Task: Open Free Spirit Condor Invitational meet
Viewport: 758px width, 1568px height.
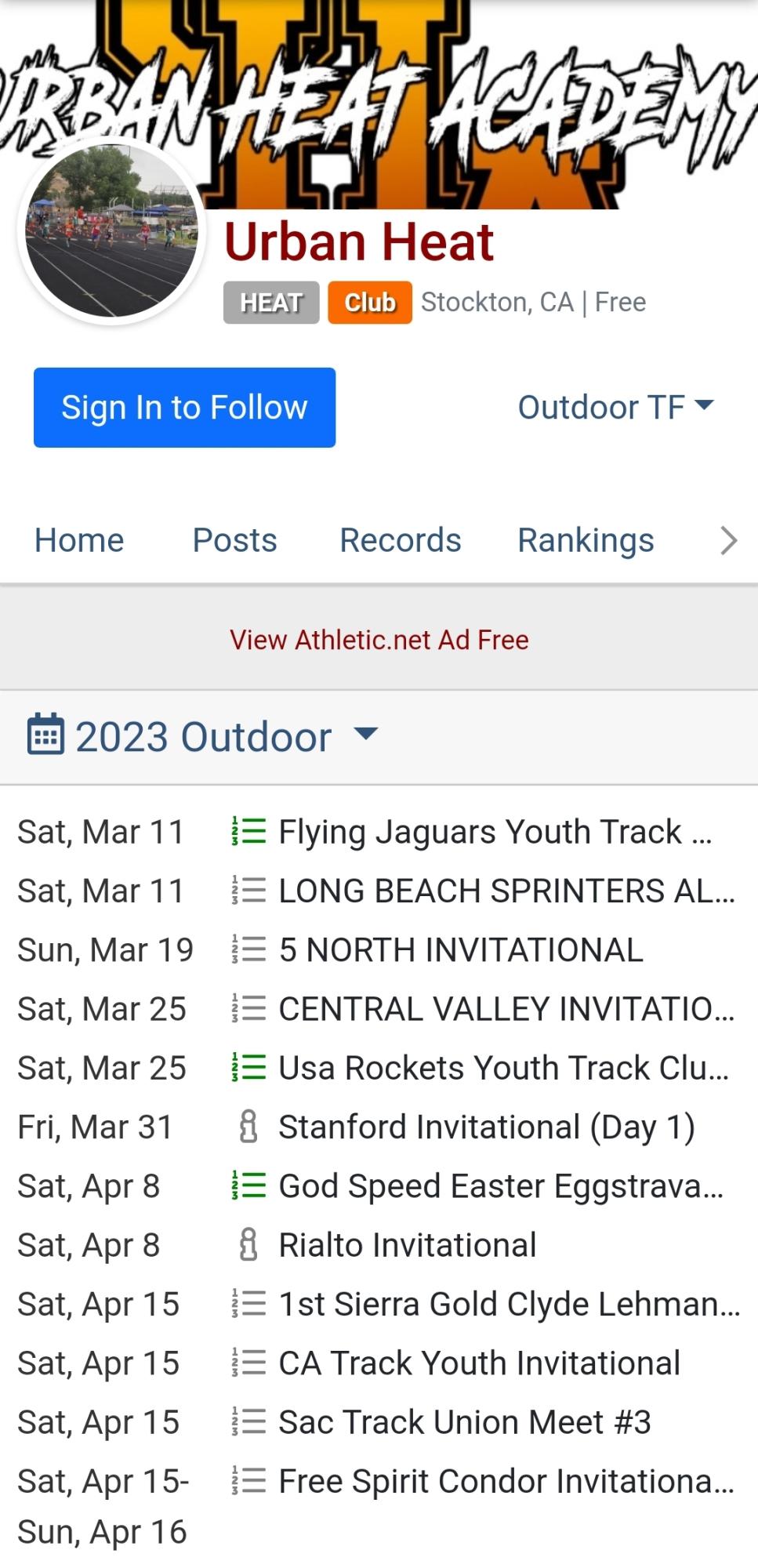Action: [507, 1482]
